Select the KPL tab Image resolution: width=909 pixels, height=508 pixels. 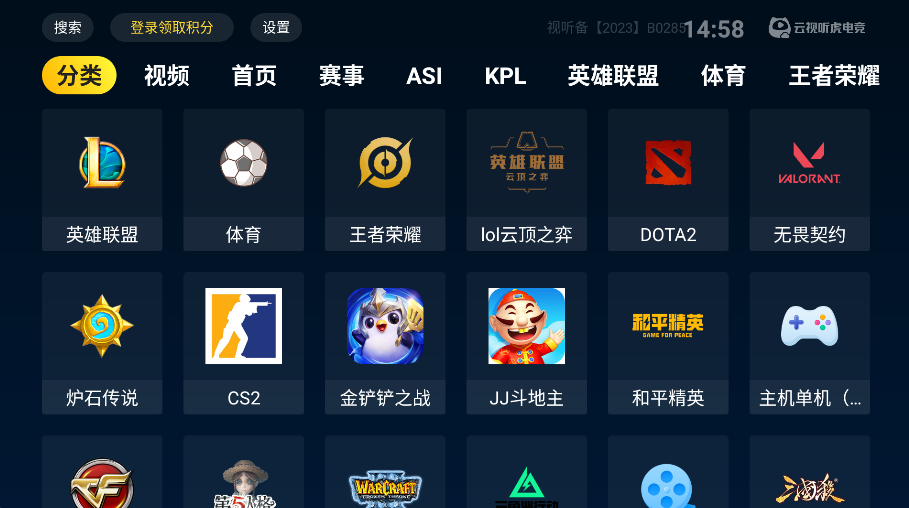[x=505, y=76]
